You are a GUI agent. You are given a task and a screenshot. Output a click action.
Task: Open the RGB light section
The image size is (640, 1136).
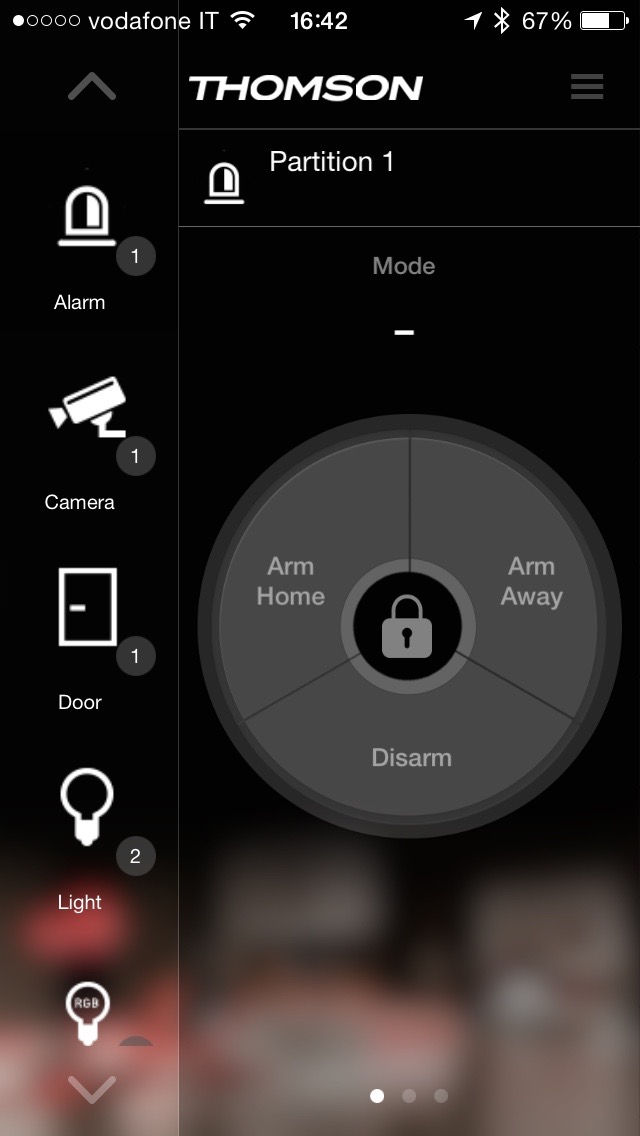[x=87, y=1012]
